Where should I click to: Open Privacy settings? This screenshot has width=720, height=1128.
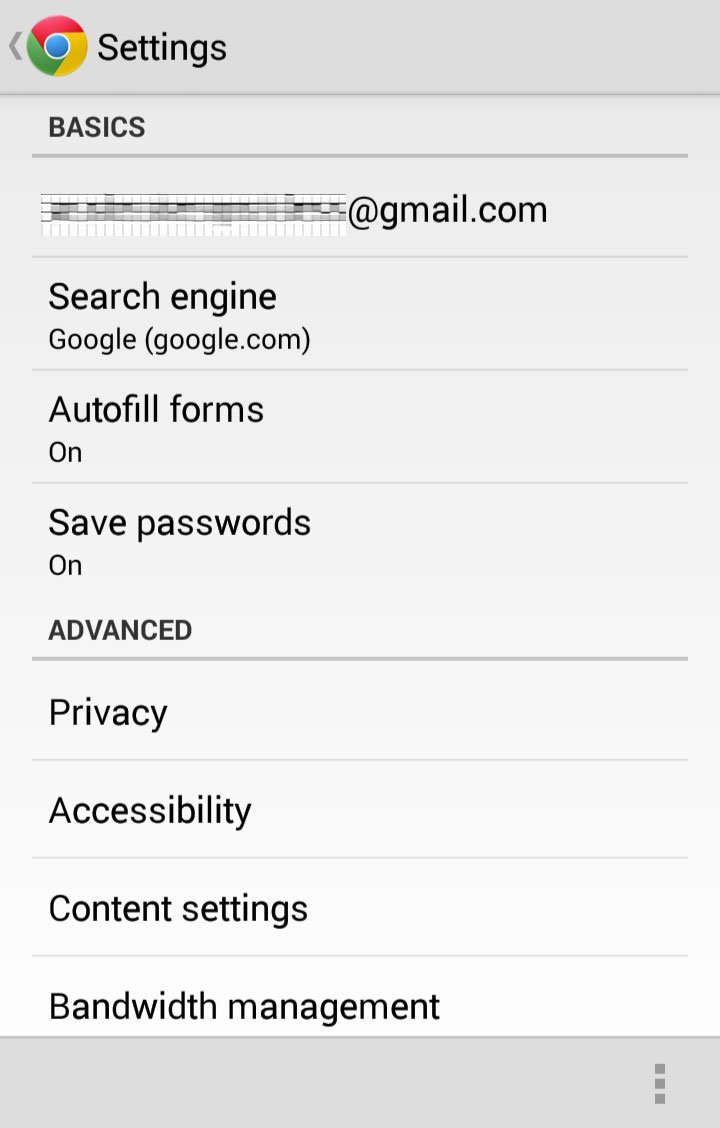click(360, 712)
